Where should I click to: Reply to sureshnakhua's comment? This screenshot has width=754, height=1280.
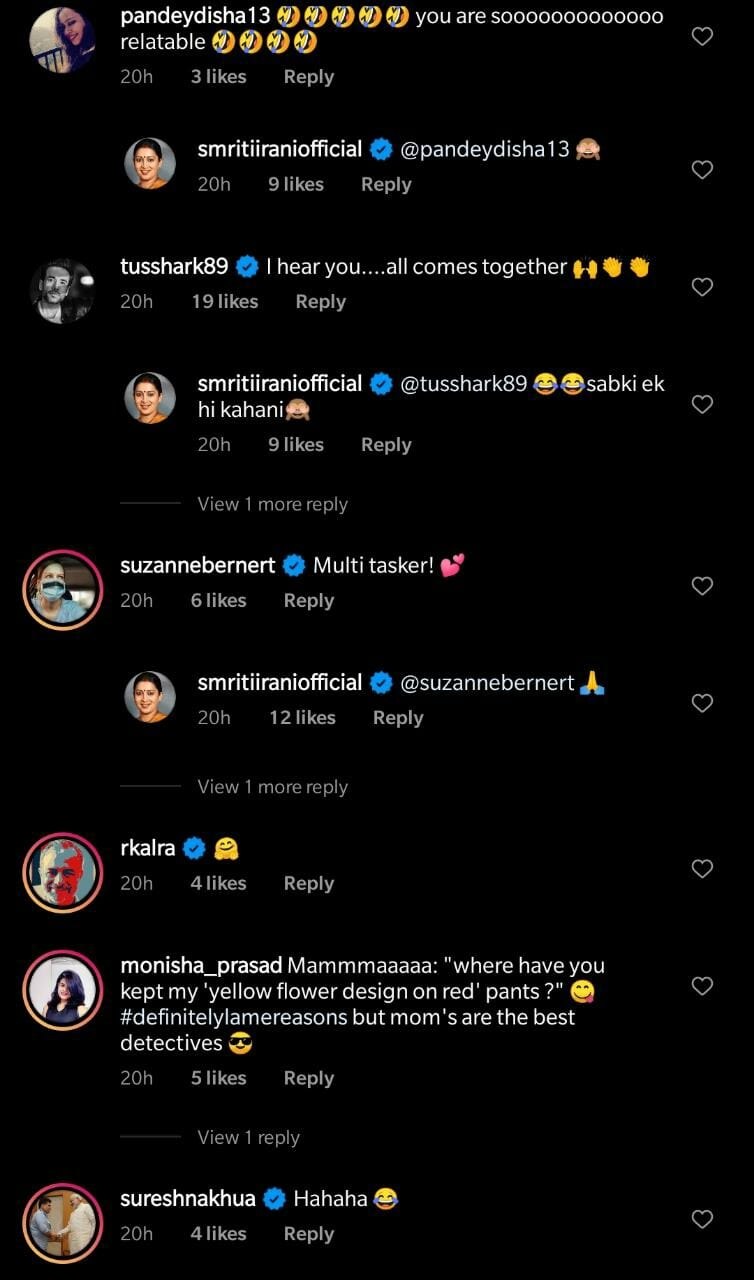[308, 1234]
